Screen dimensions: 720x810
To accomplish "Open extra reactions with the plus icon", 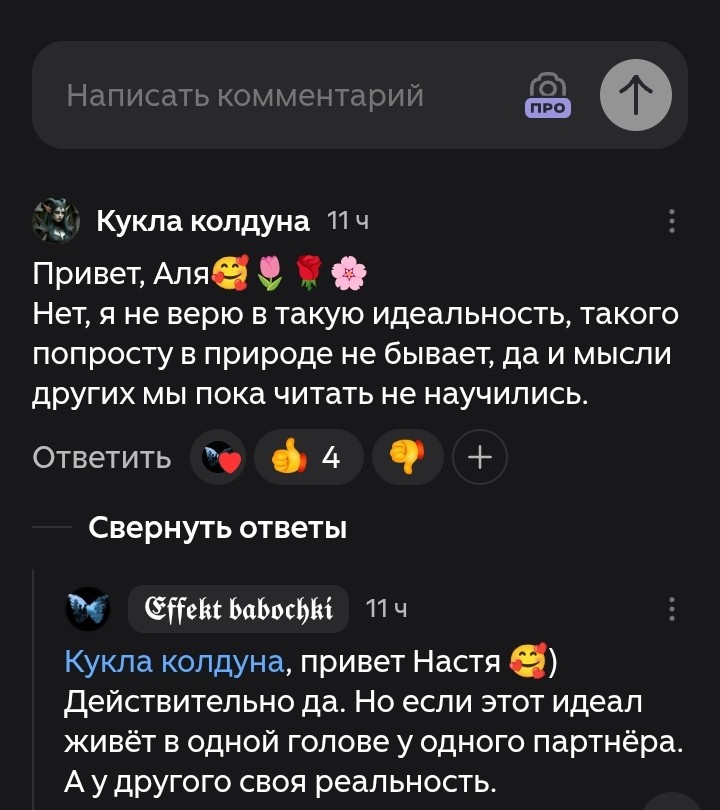I will 480,457.
